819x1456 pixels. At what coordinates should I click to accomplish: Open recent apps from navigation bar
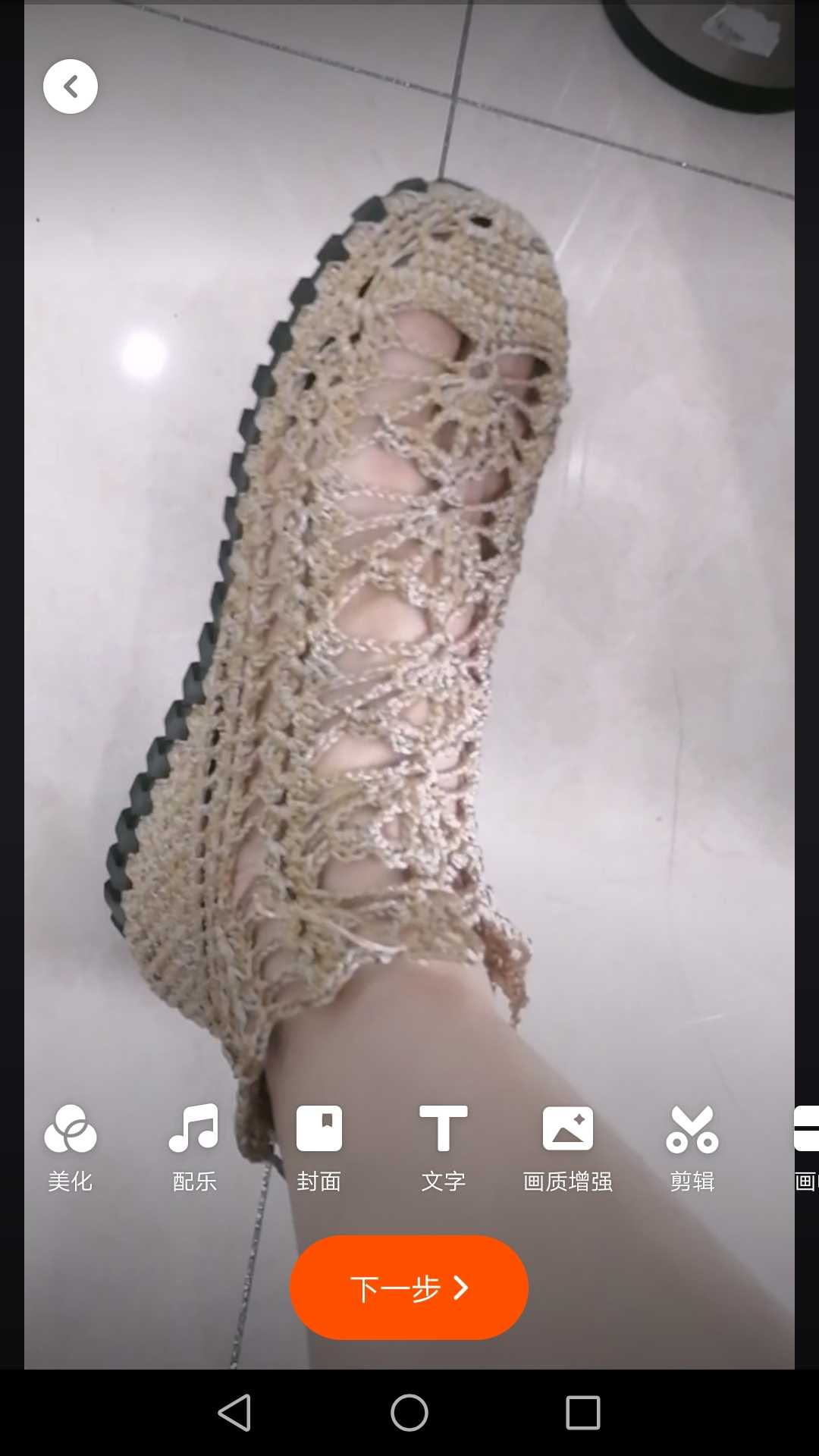(583, 1413)
